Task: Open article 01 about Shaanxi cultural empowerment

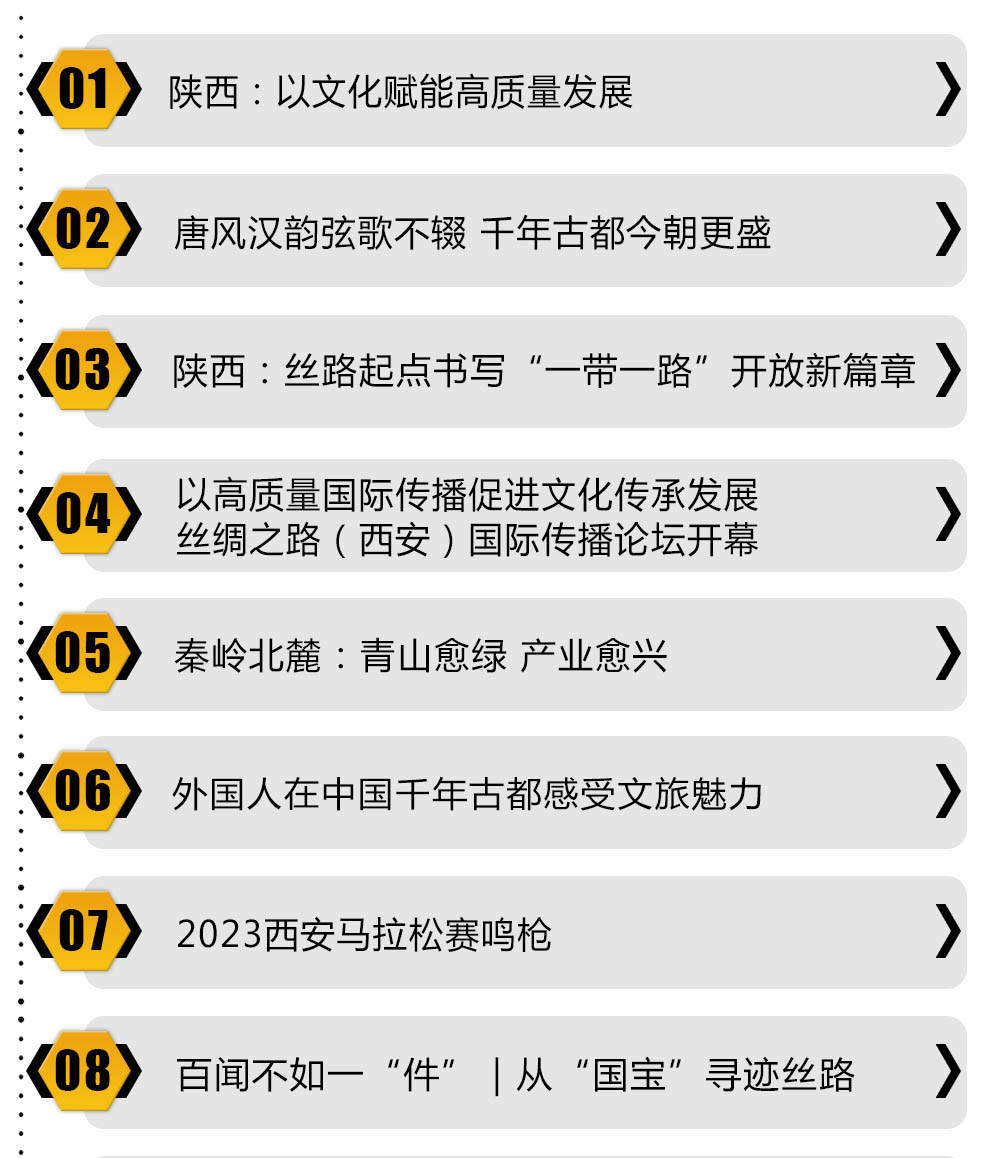Action: point(400,92)
